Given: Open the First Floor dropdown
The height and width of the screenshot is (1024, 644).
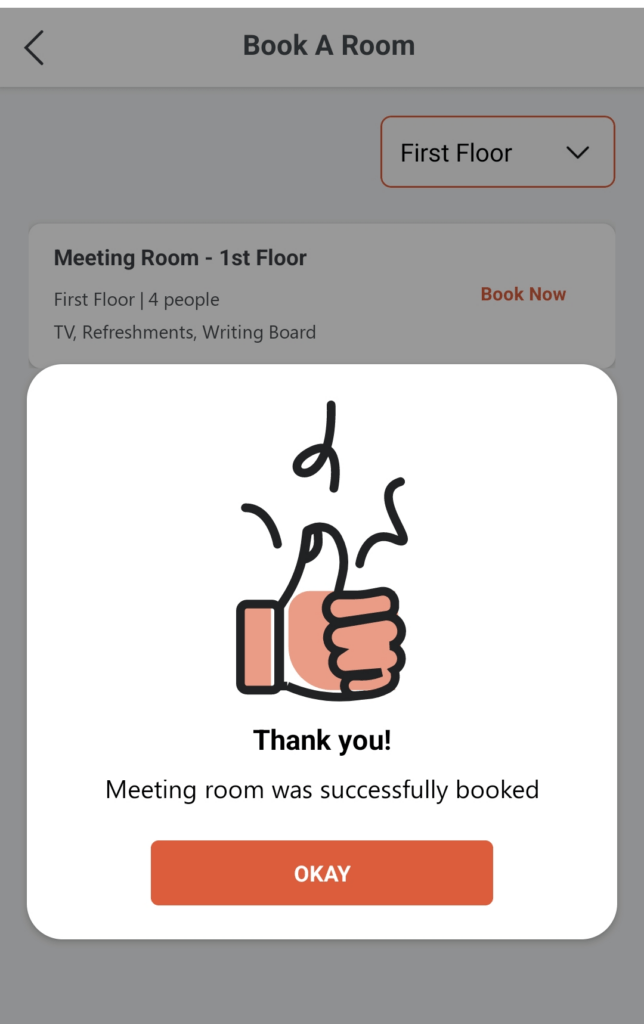Looking at the screenshot, I should (x=497, y=152).
